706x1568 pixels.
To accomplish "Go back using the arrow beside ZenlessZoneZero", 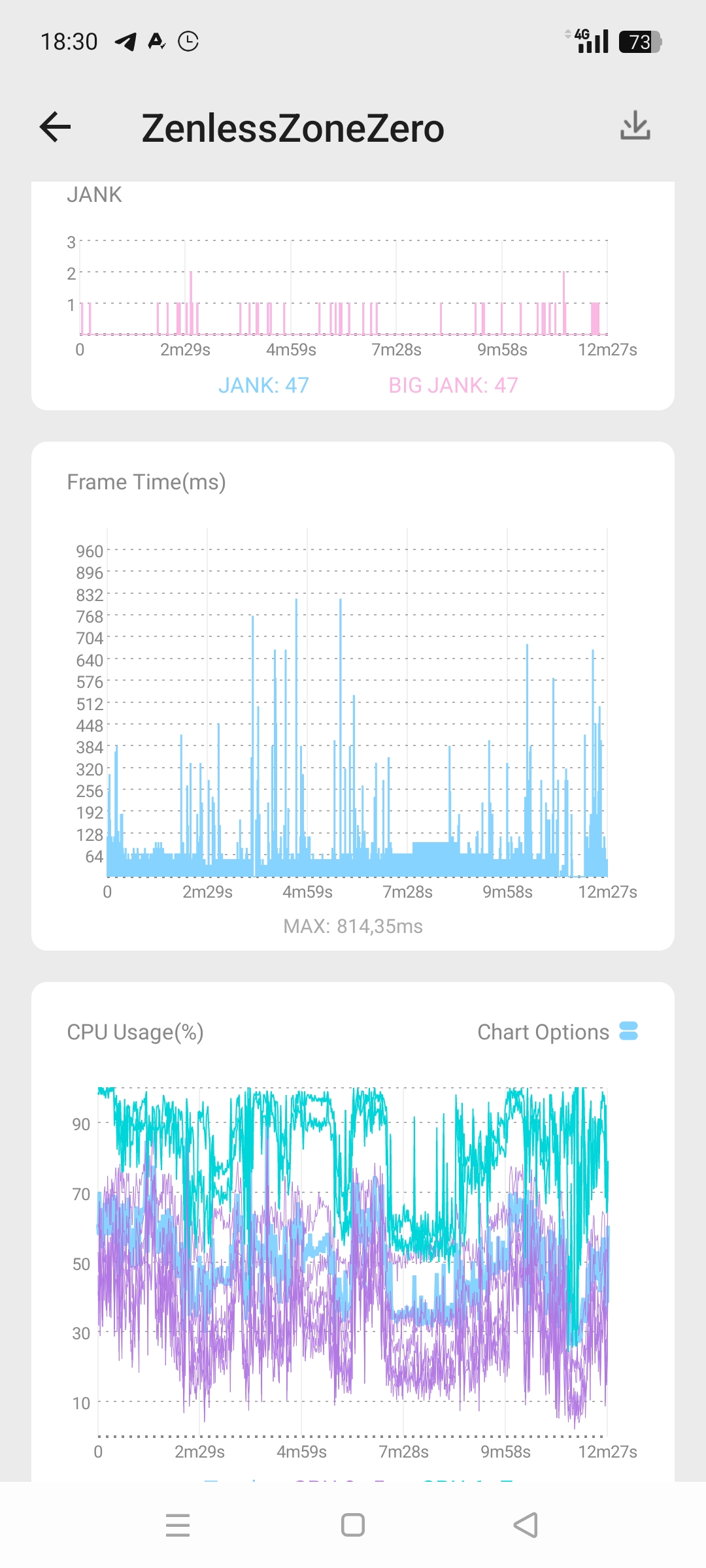I will click(55, 127).
